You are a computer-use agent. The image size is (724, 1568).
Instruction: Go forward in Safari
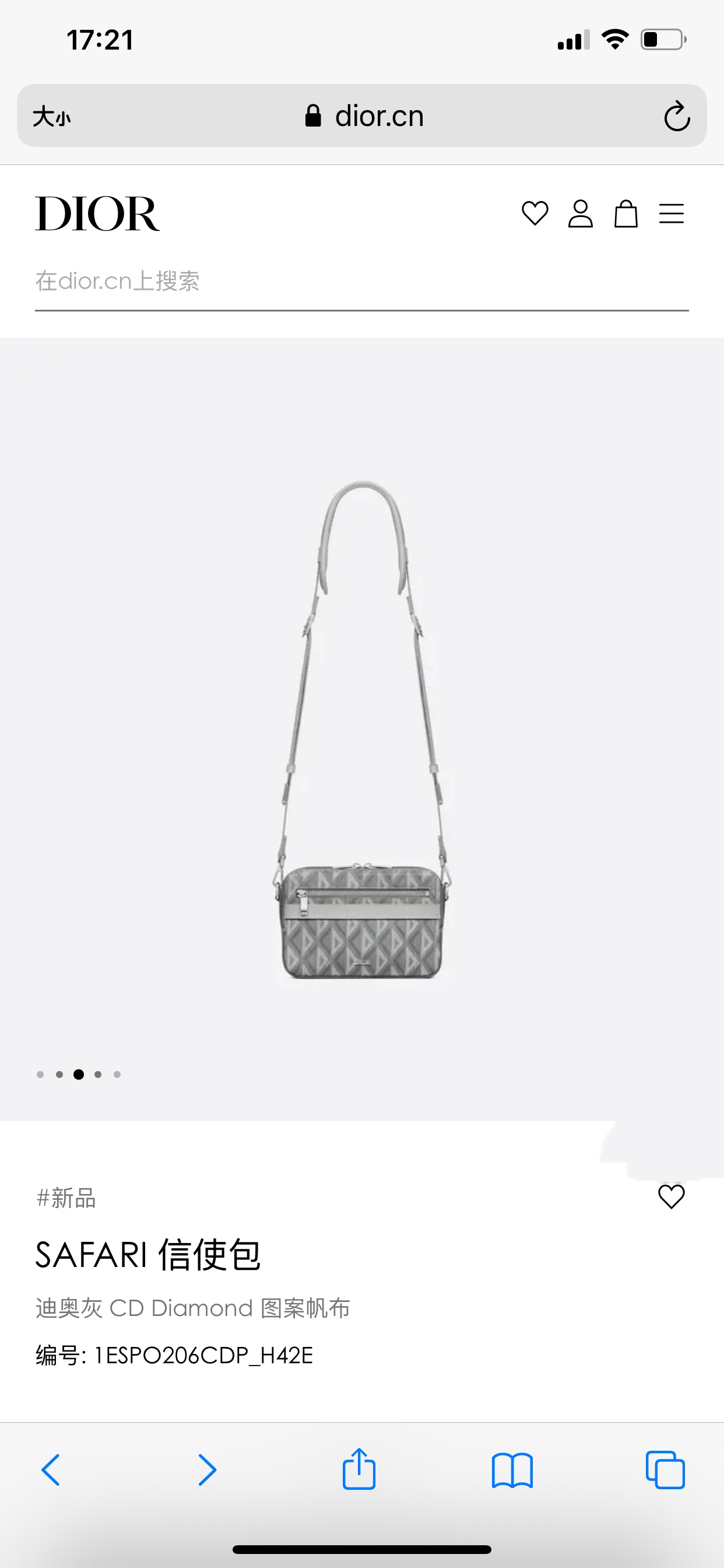tap(207, 1470)
